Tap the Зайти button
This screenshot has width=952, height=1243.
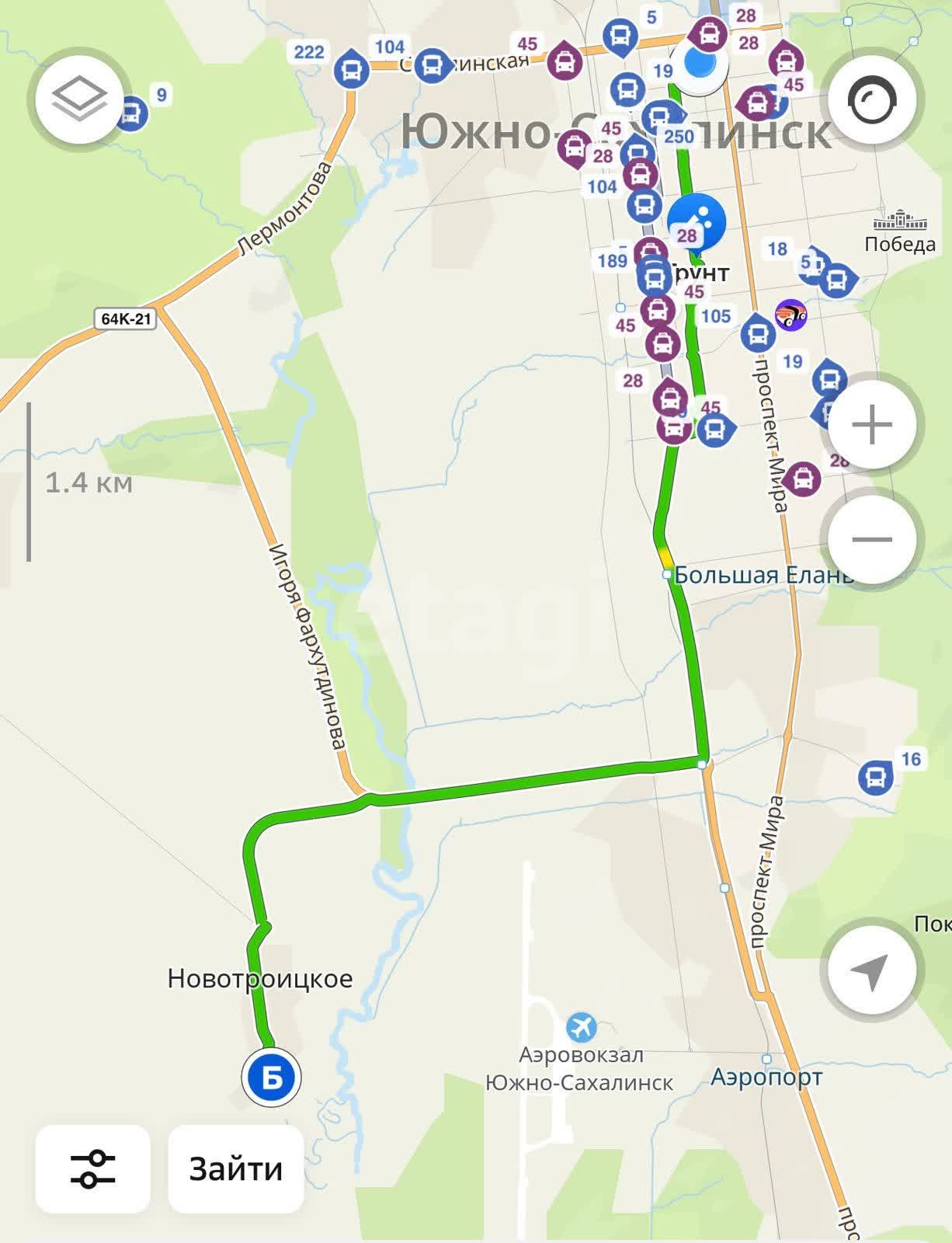coord(236,1168)
